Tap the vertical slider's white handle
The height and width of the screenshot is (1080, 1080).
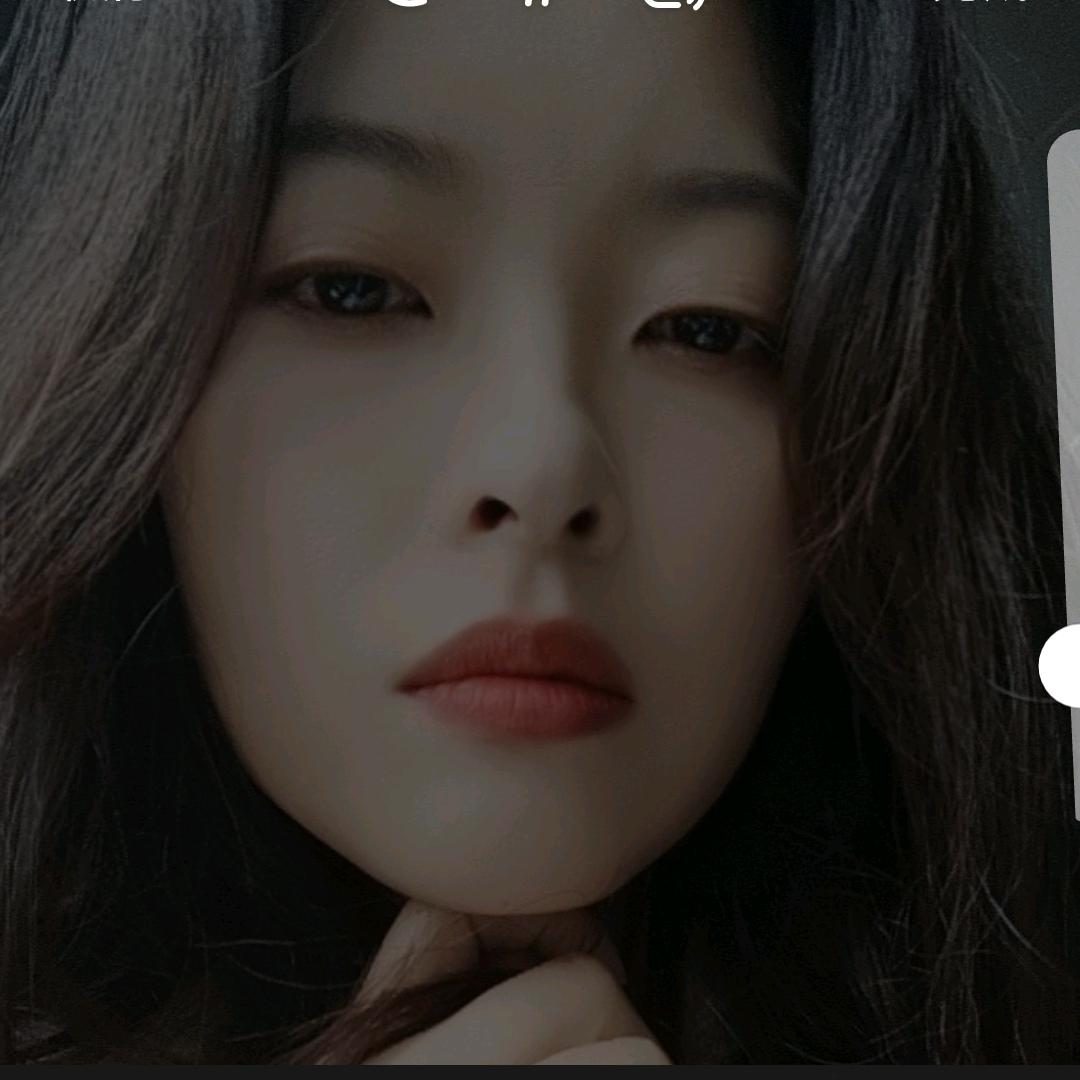pos(1062,666)
